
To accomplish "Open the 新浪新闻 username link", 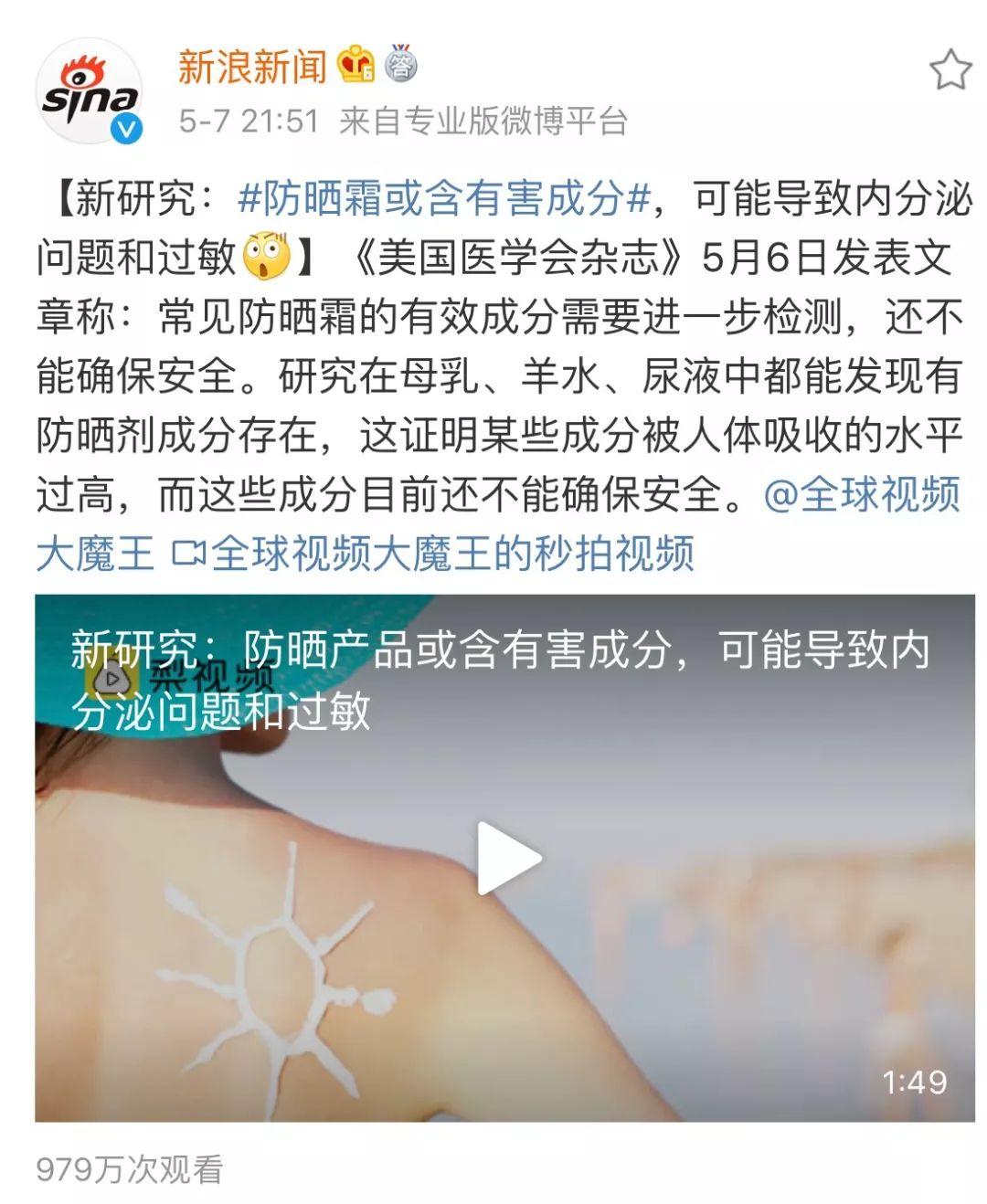I will tap(252, 67).
